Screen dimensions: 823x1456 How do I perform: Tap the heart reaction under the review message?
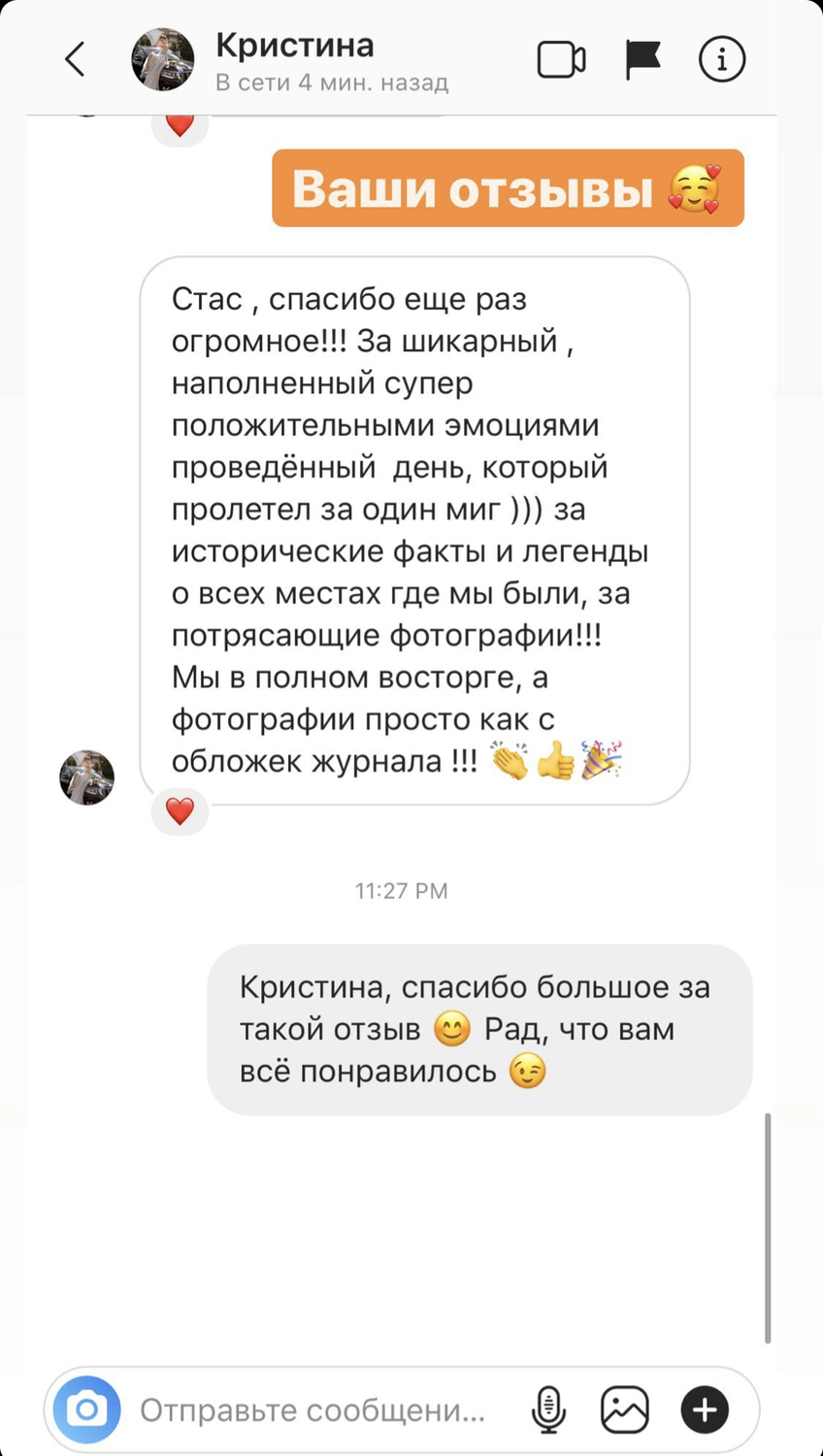click(x=180, y=811)
